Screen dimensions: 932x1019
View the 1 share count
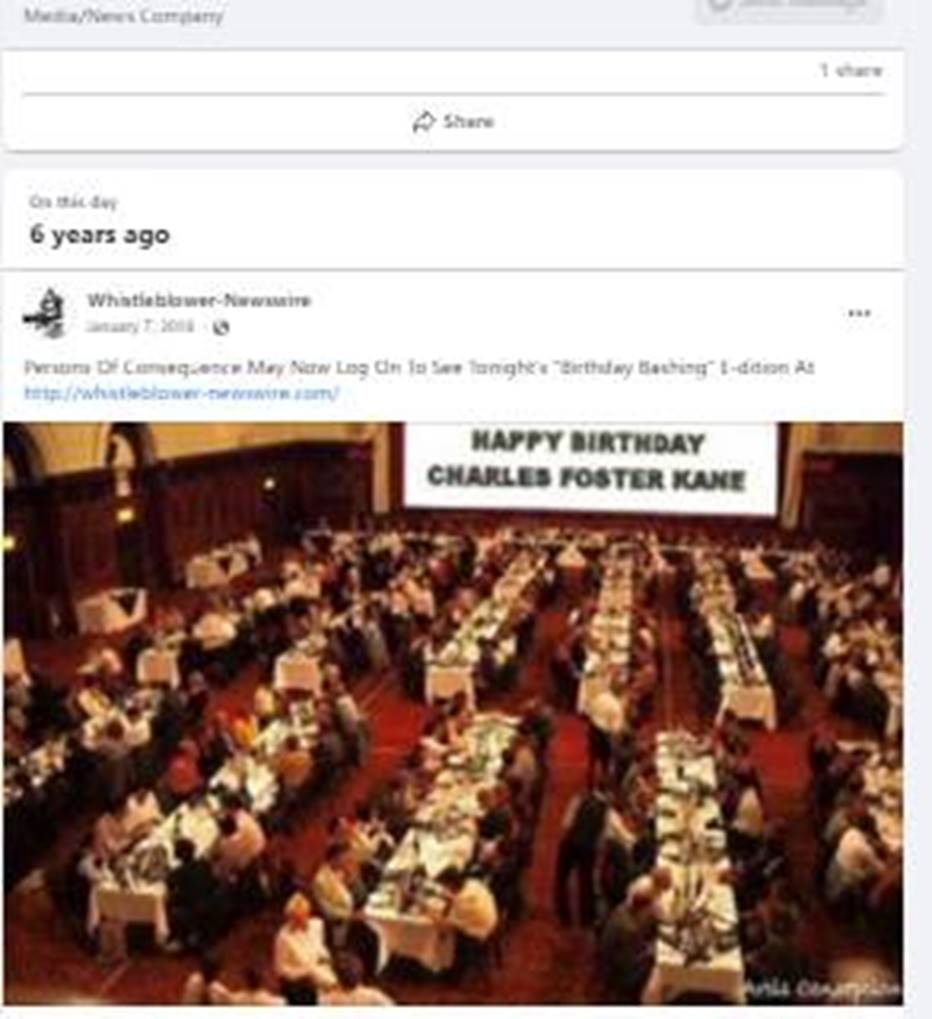pos(851,70)
